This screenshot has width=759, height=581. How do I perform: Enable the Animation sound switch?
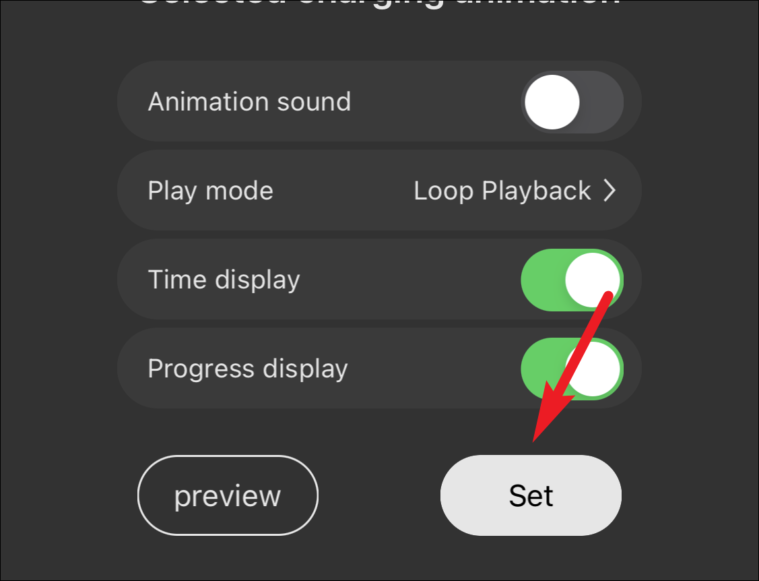point(572,102)
